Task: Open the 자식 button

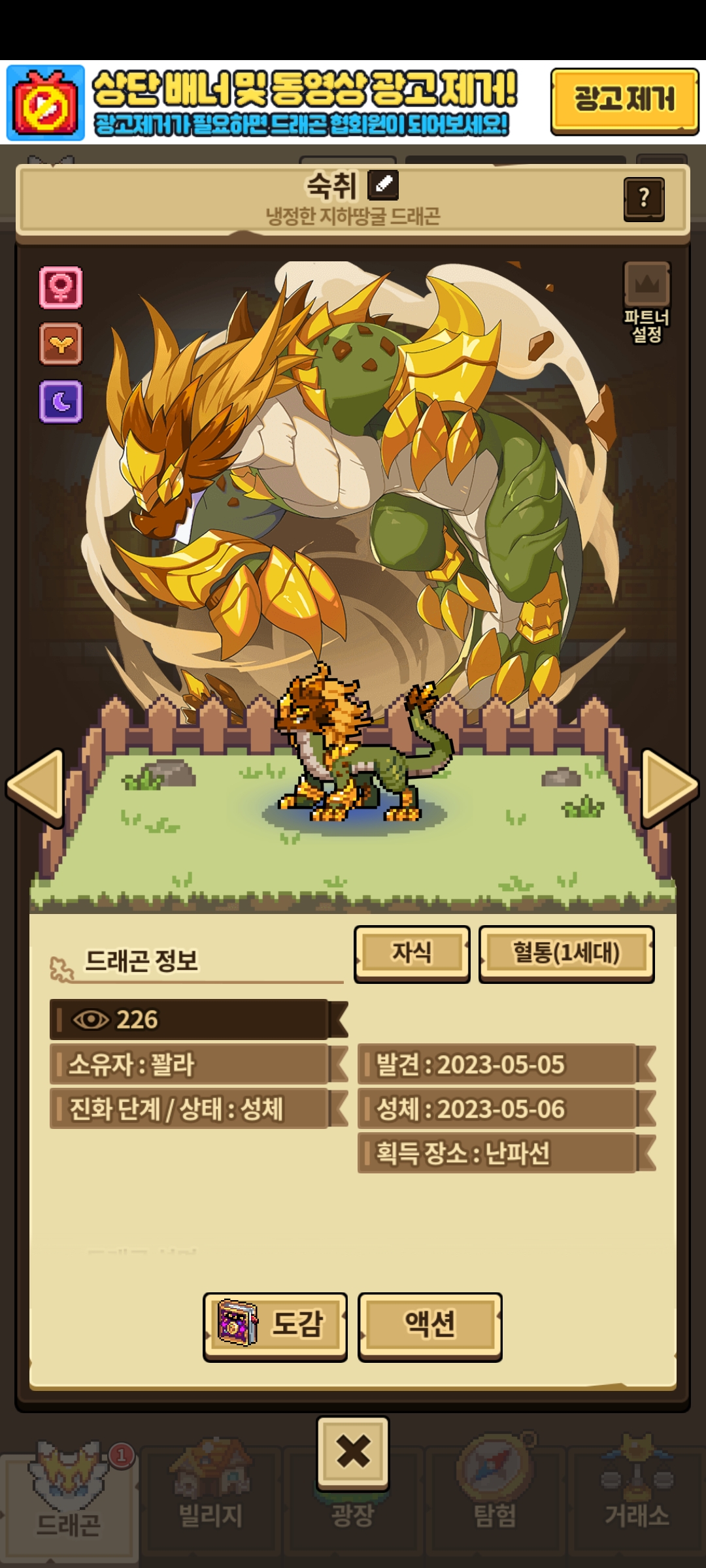Action: [x=412, y=953]
